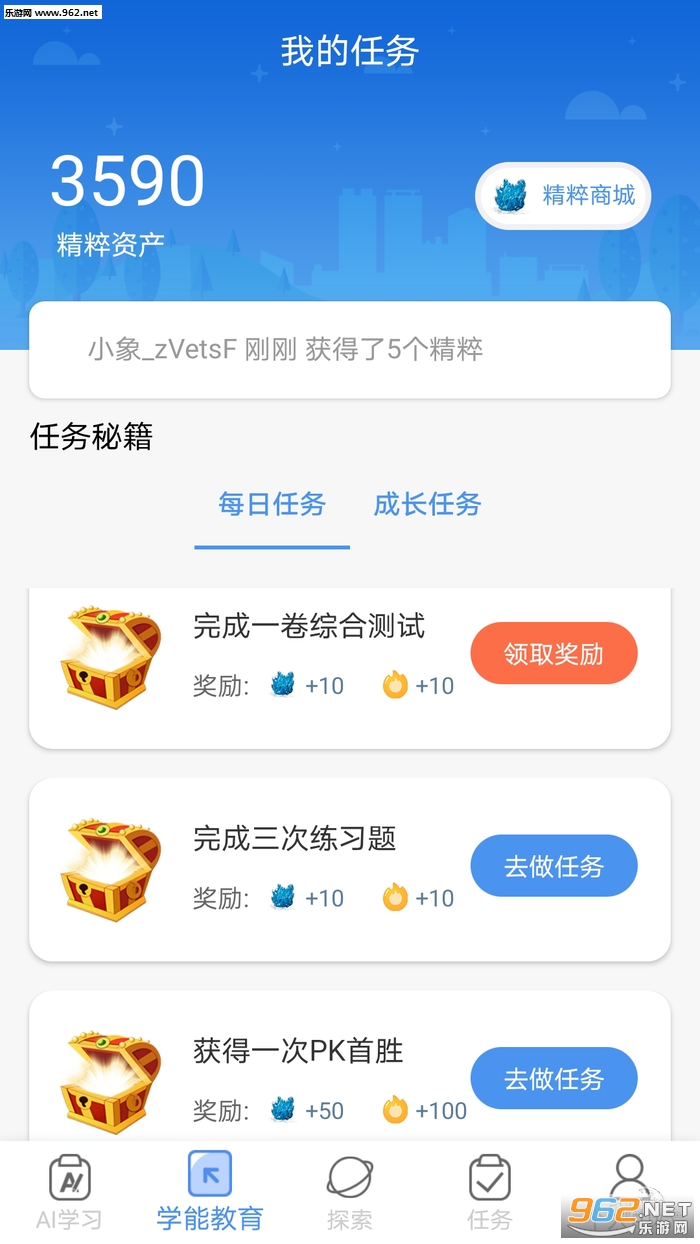Go to the 探索 tab

click(x=350, y=1191)
